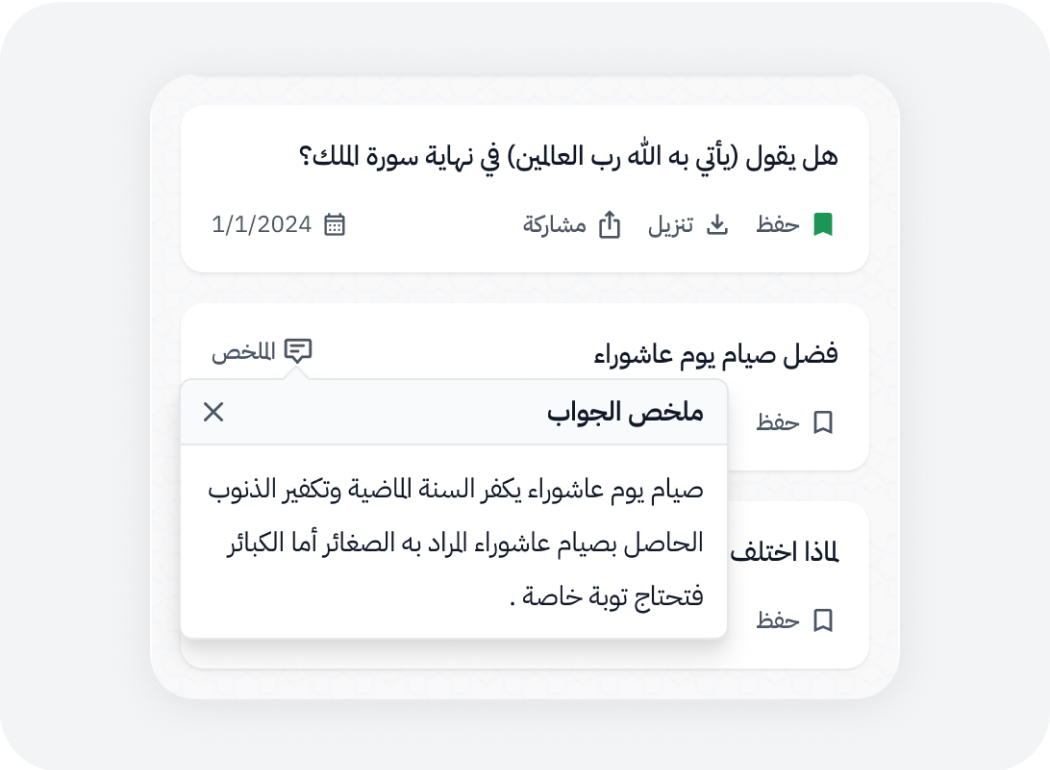Viewport: 1050px width, 770px height.
Task: Save the question starting with لماذا اختلف
Action: pos(794,621)
